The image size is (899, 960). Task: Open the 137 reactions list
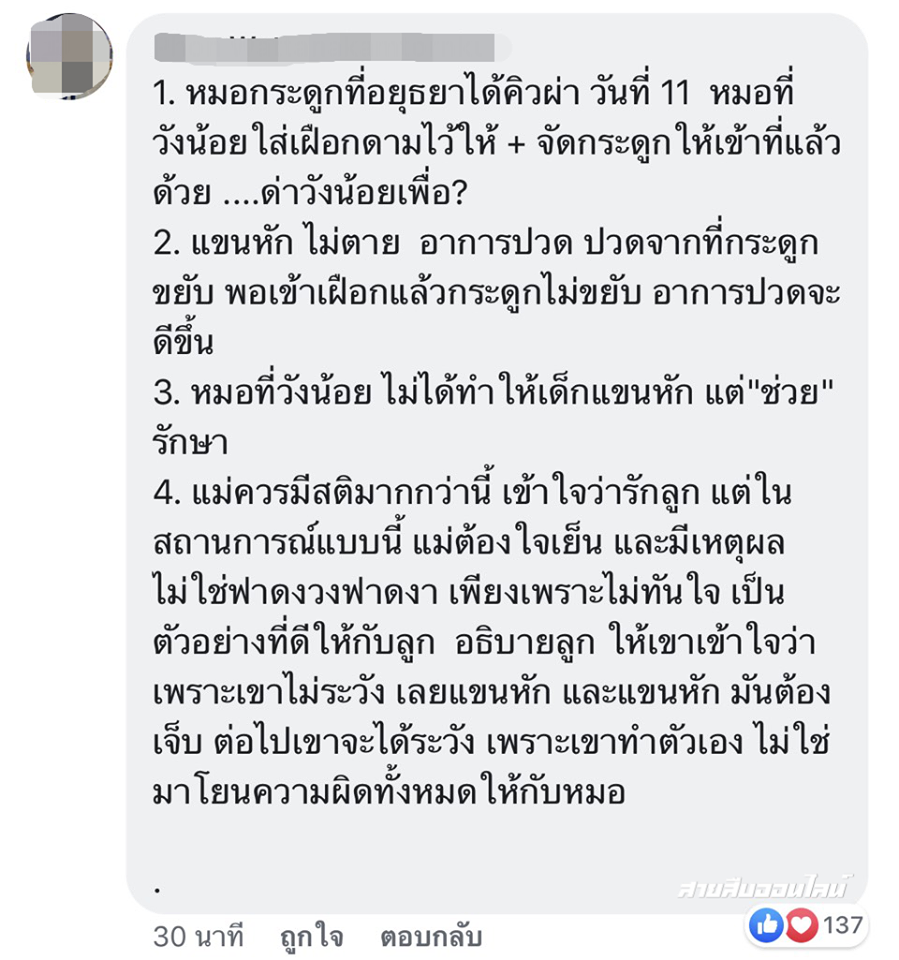(806, 926)
